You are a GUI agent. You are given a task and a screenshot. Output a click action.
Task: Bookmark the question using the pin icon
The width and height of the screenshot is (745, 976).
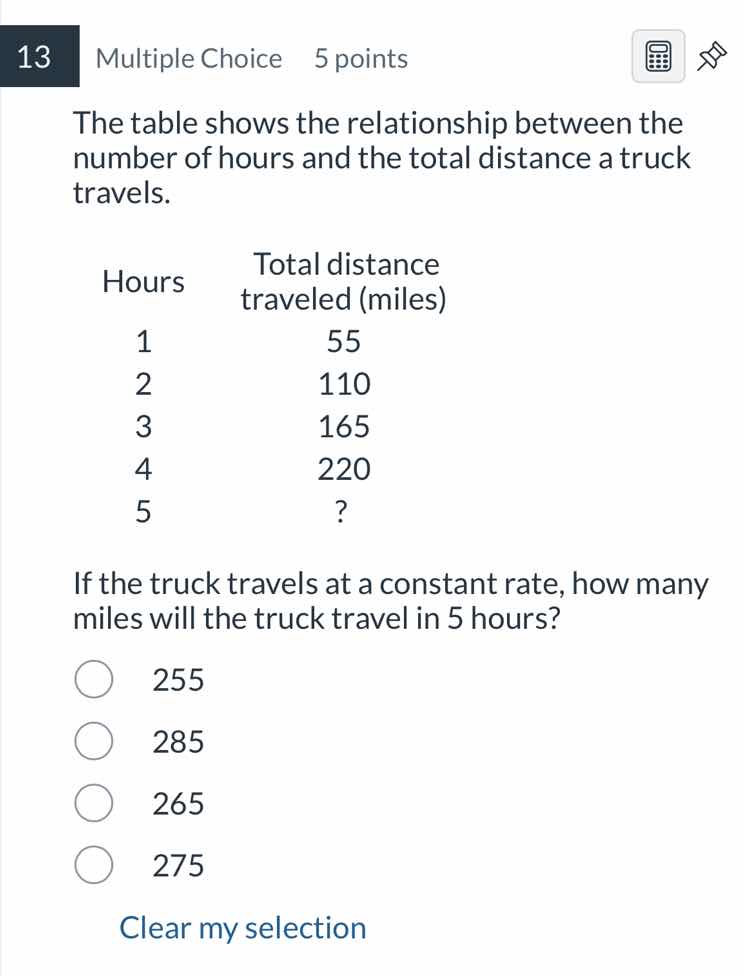(x=711, y=57)
